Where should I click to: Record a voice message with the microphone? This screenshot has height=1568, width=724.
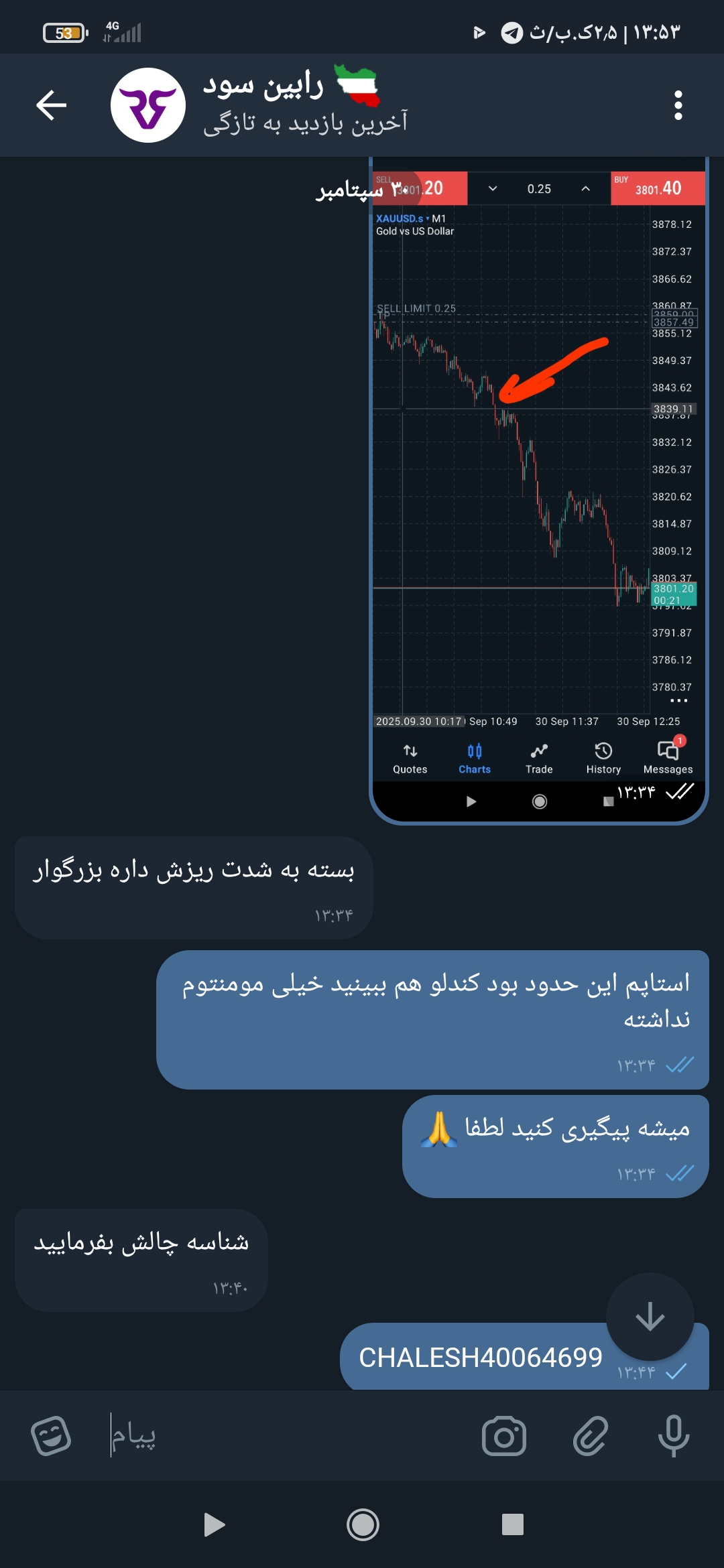674,1436
